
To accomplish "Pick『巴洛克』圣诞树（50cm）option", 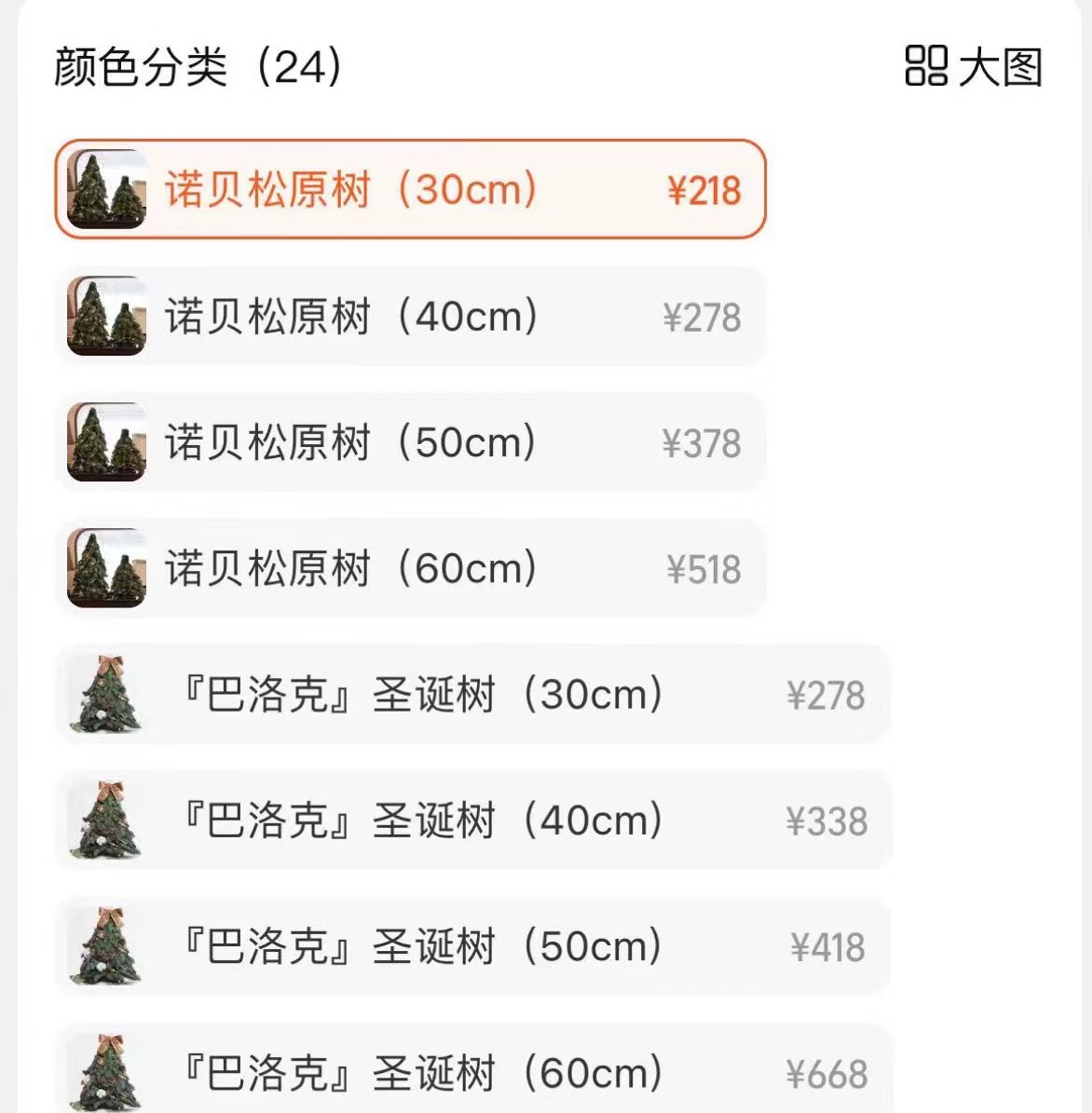I will [473, 946].
